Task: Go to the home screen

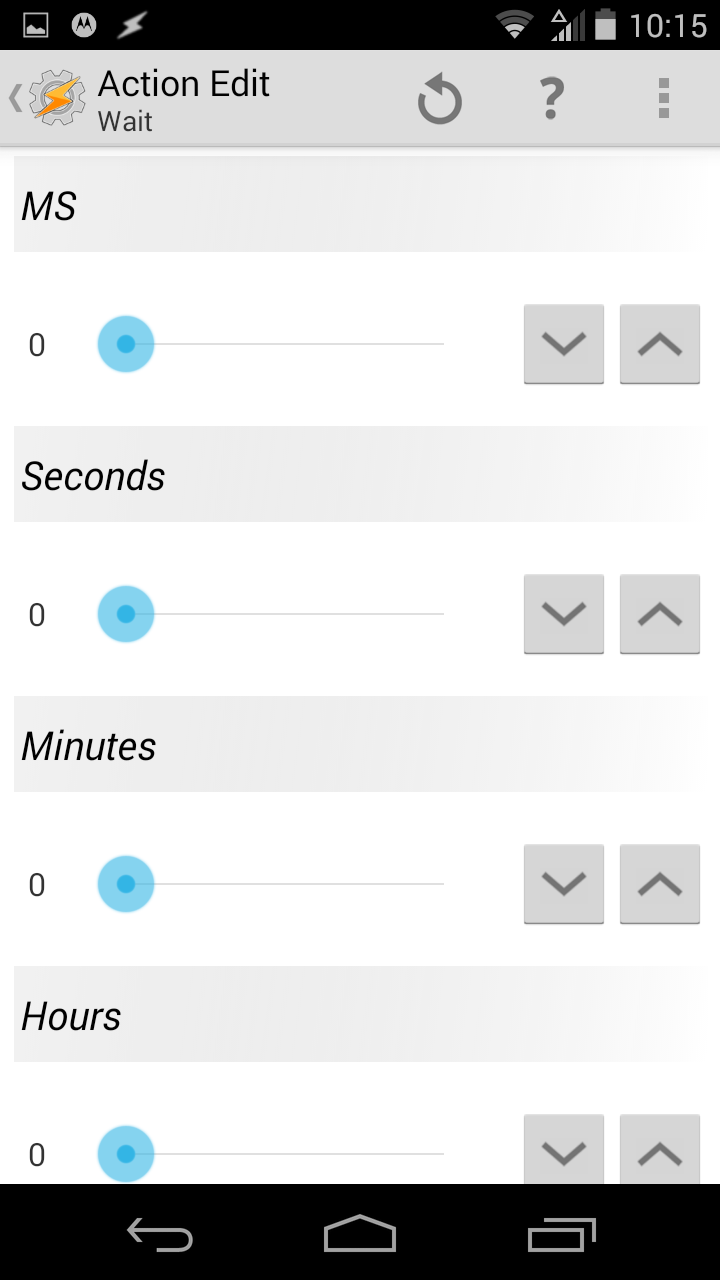Action: [x=360, y=1234]
